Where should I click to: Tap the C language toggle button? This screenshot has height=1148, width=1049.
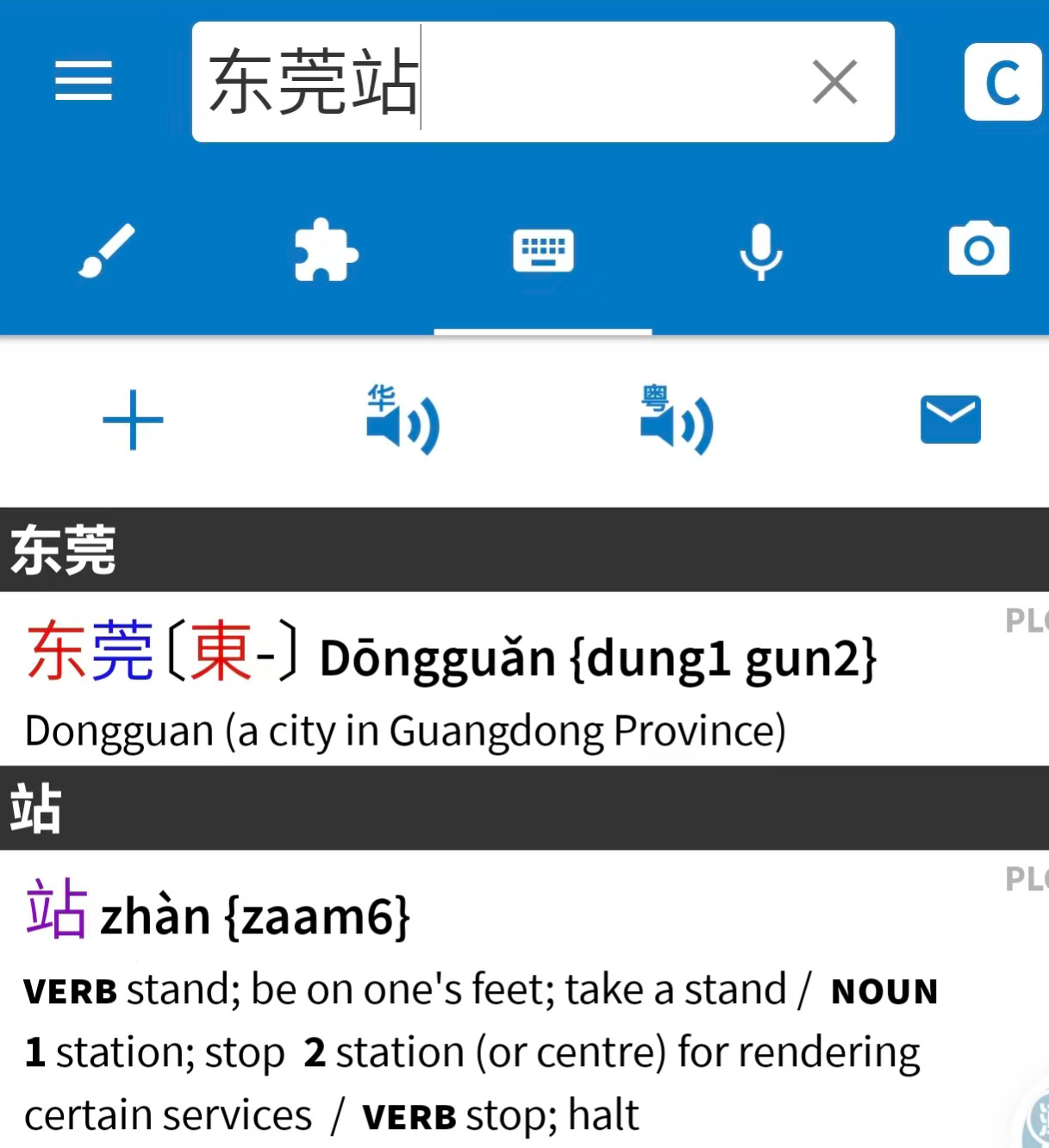tap(1002, 82)
